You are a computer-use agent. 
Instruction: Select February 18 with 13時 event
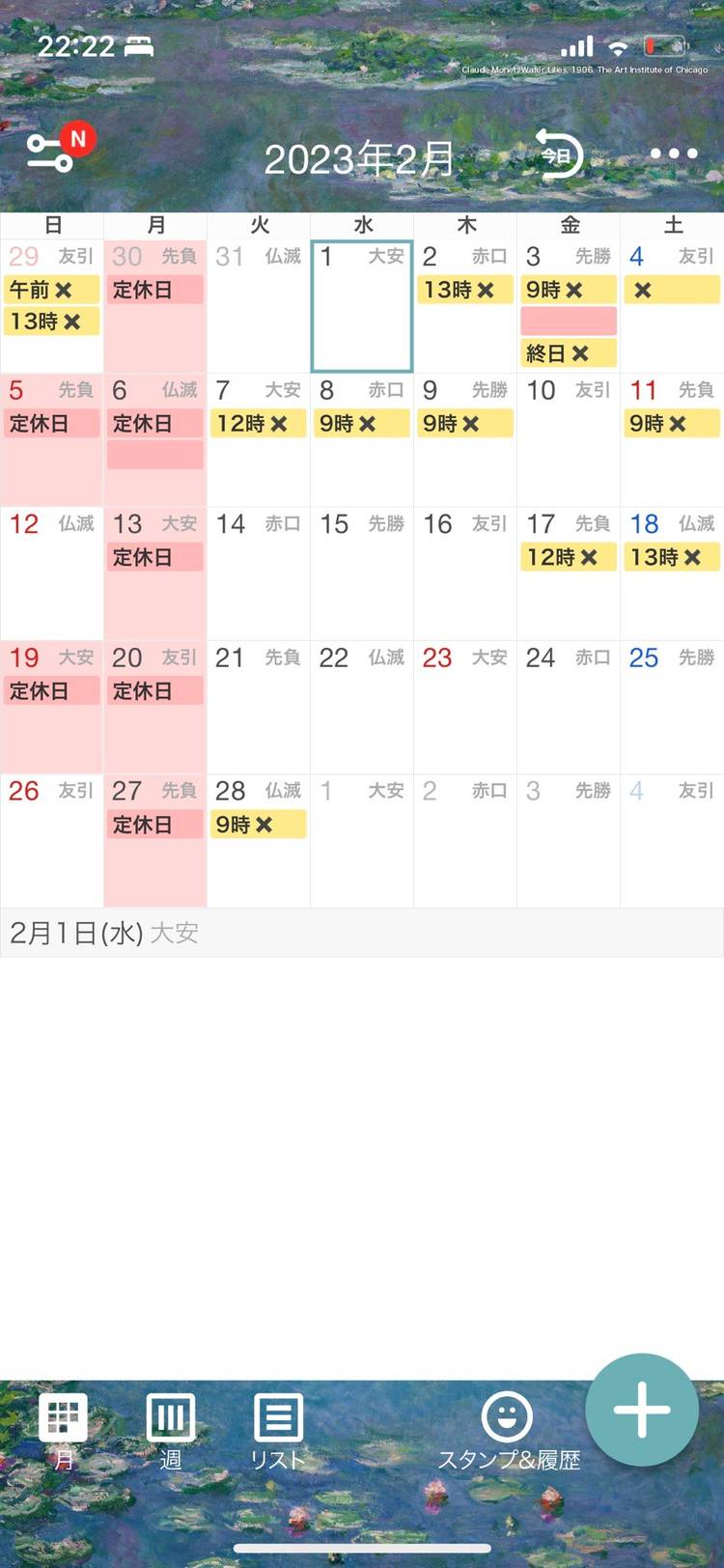[x=671, y=574]
